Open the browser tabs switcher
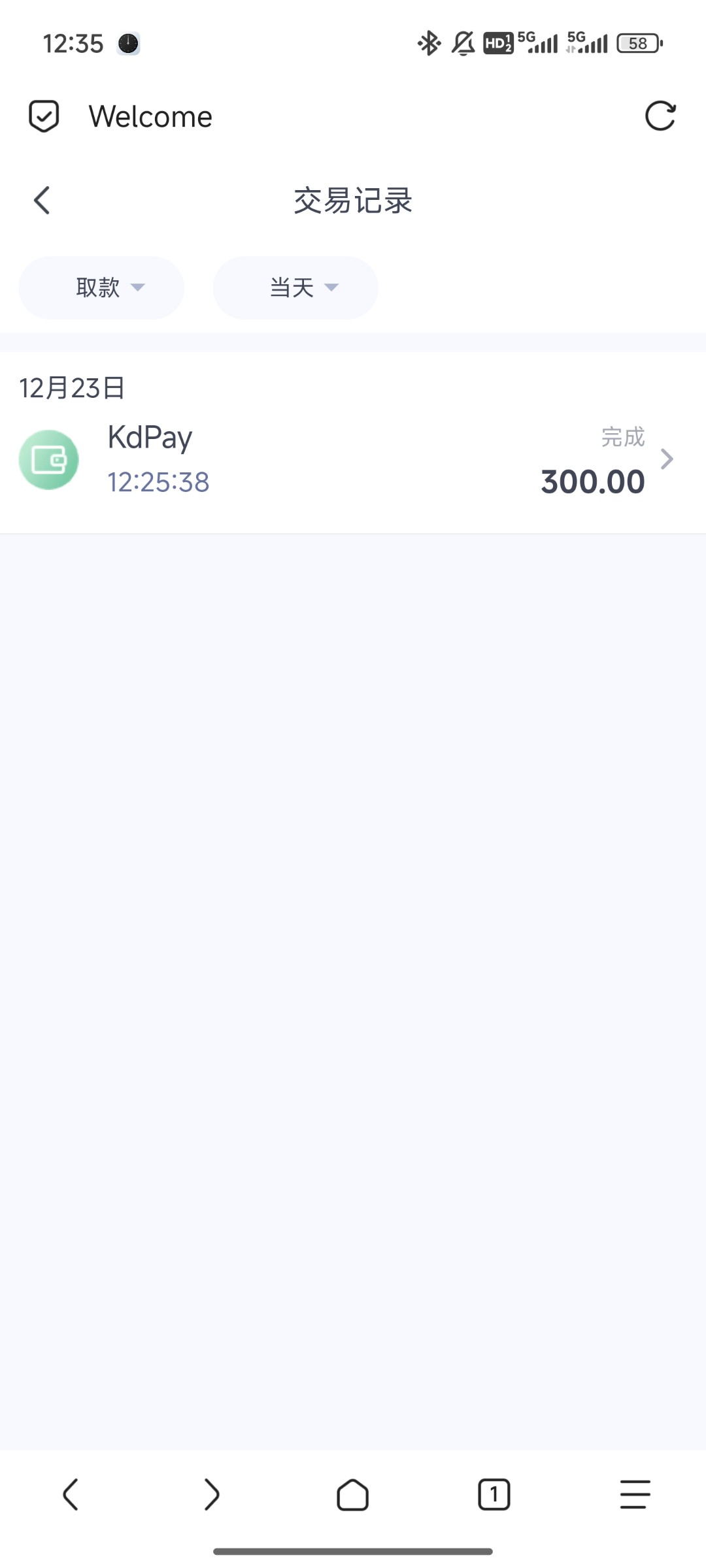 pos(494,1495)
